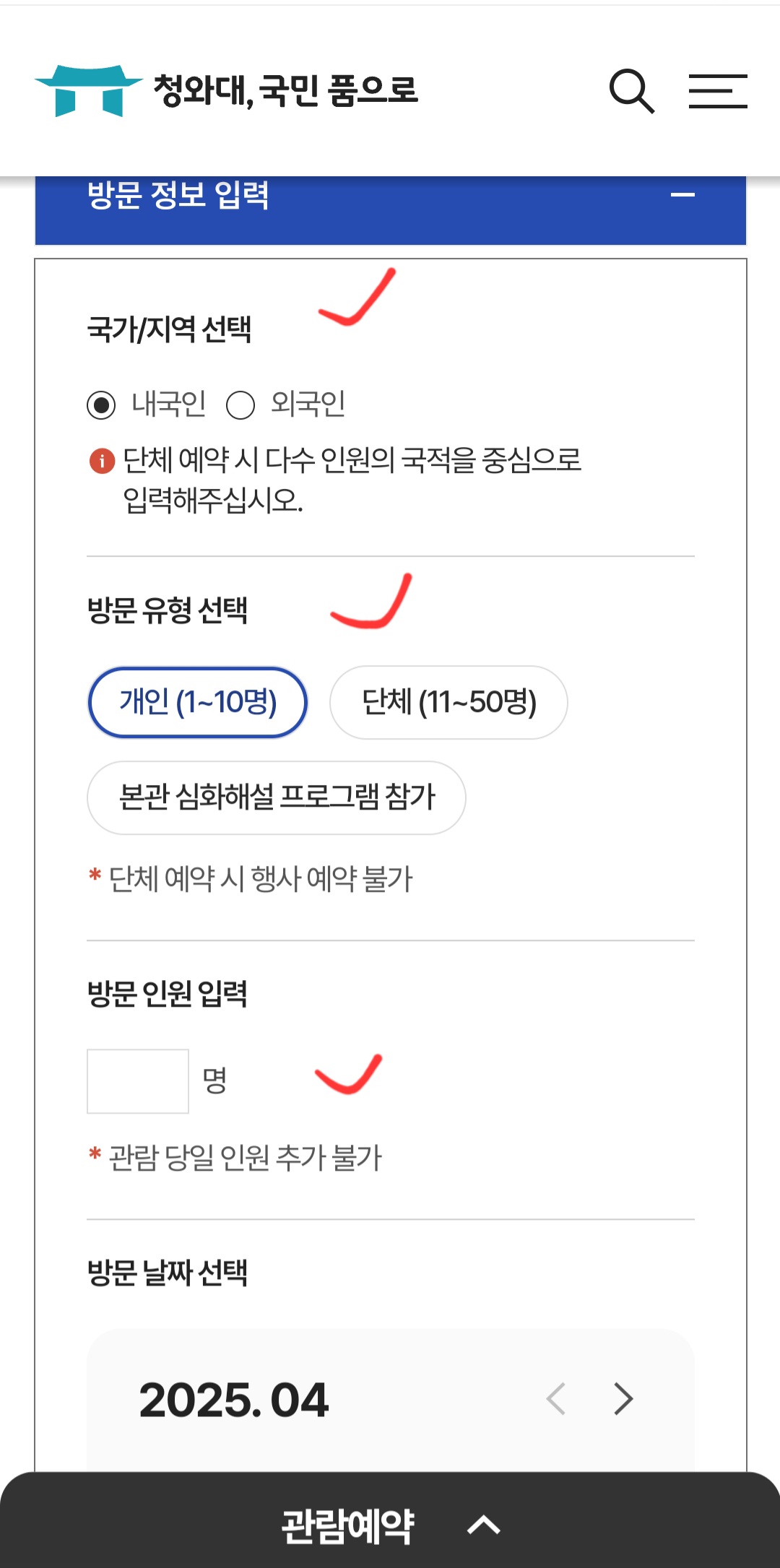
Task: Select 개인 (1~10명) visit type
Action: pos(197,702)
